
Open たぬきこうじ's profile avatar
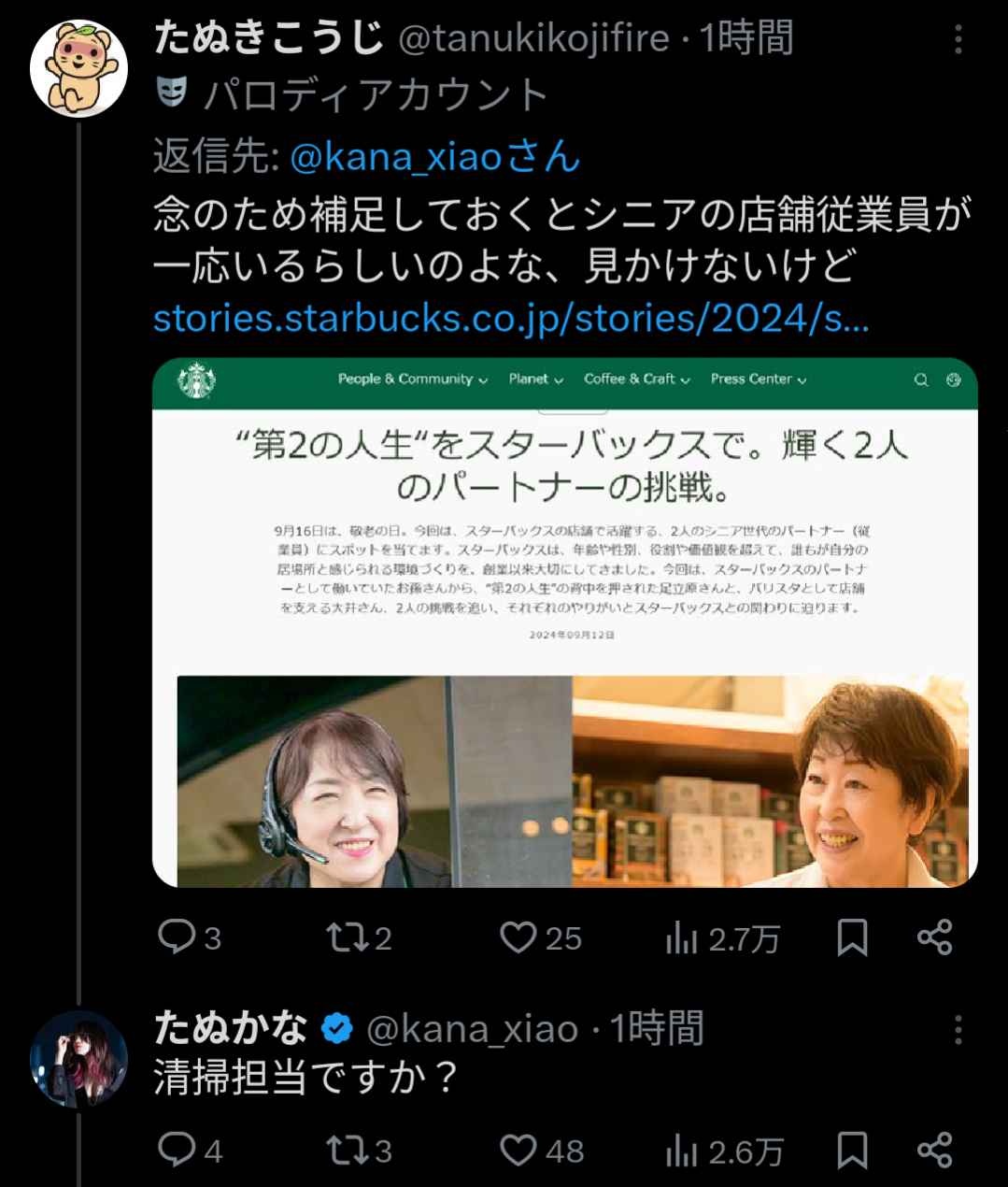[x=78, y=69]
